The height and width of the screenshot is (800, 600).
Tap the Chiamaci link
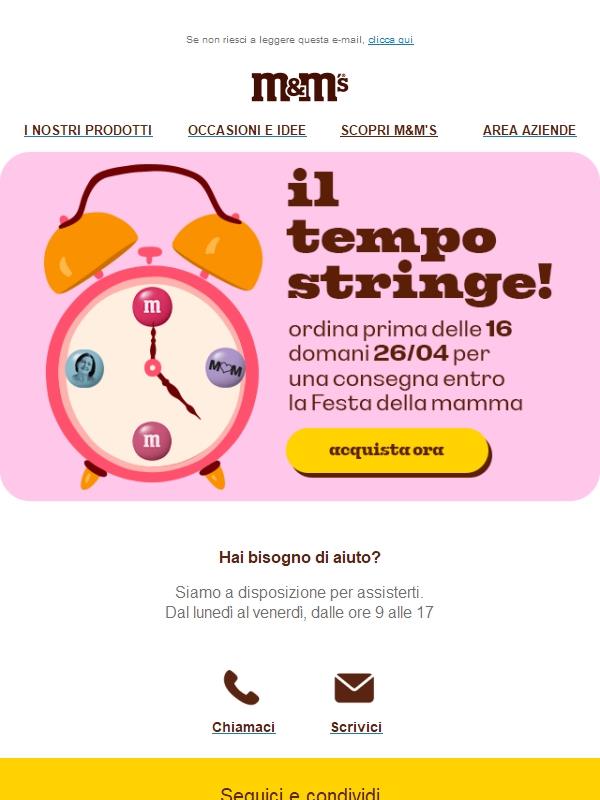(243, 727)
